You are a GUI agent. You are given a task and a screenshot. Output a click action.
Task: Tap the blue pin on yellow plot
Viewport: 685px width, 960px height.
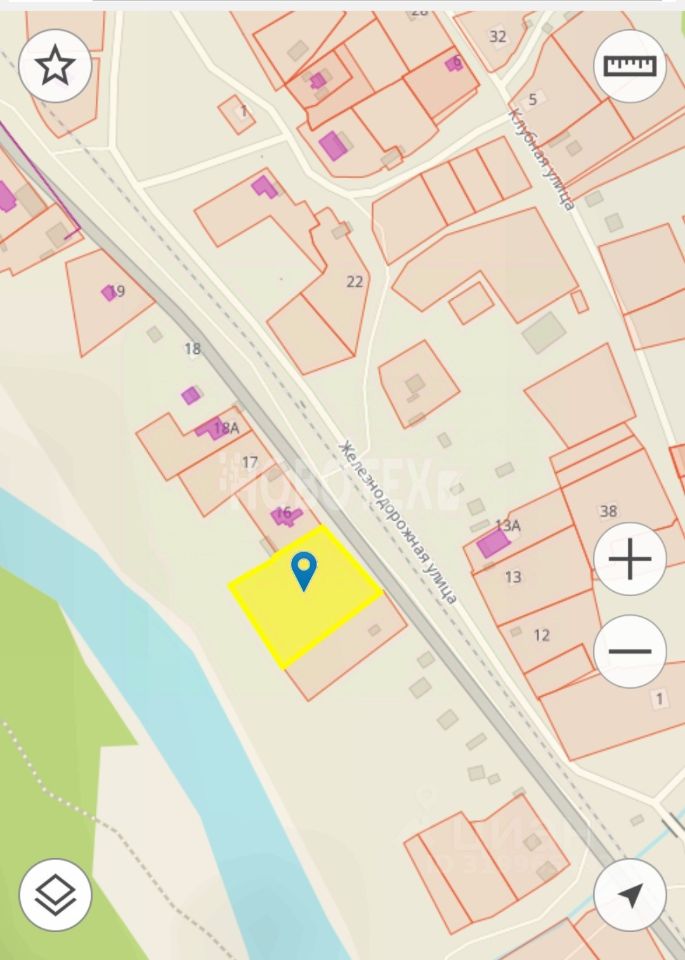[304, 569]
